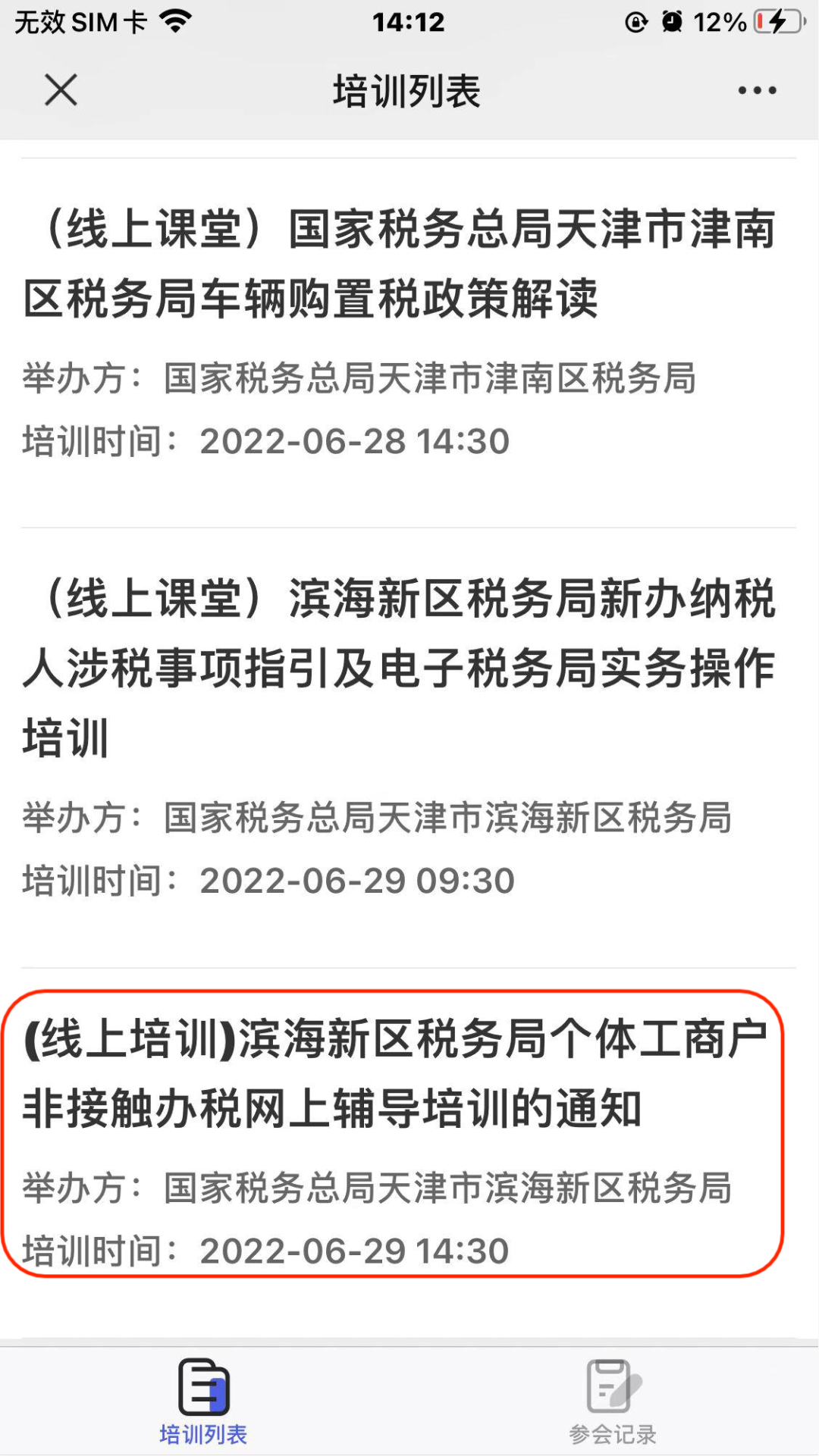Open 新办纳税人涉税事项指引 training entry
The height and width of the screenshot is (1456, 819).
point(400,667)
